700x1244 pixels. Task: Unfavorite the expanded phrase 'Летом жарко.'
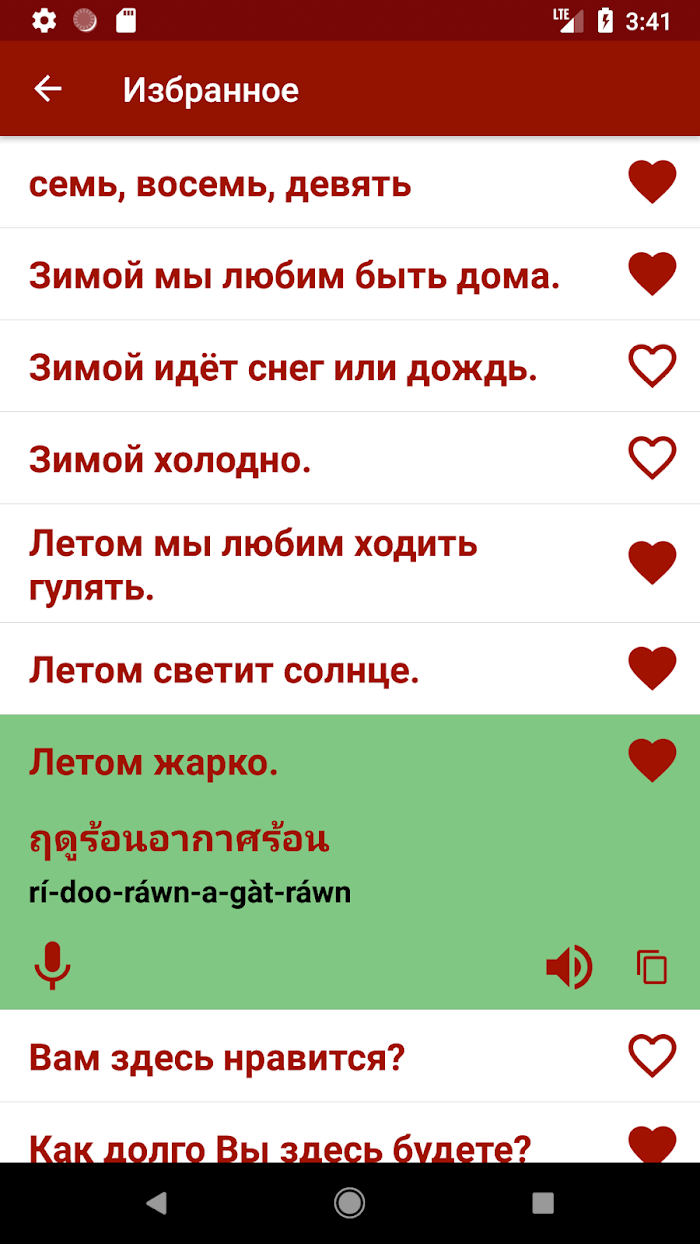coord(652,761)
